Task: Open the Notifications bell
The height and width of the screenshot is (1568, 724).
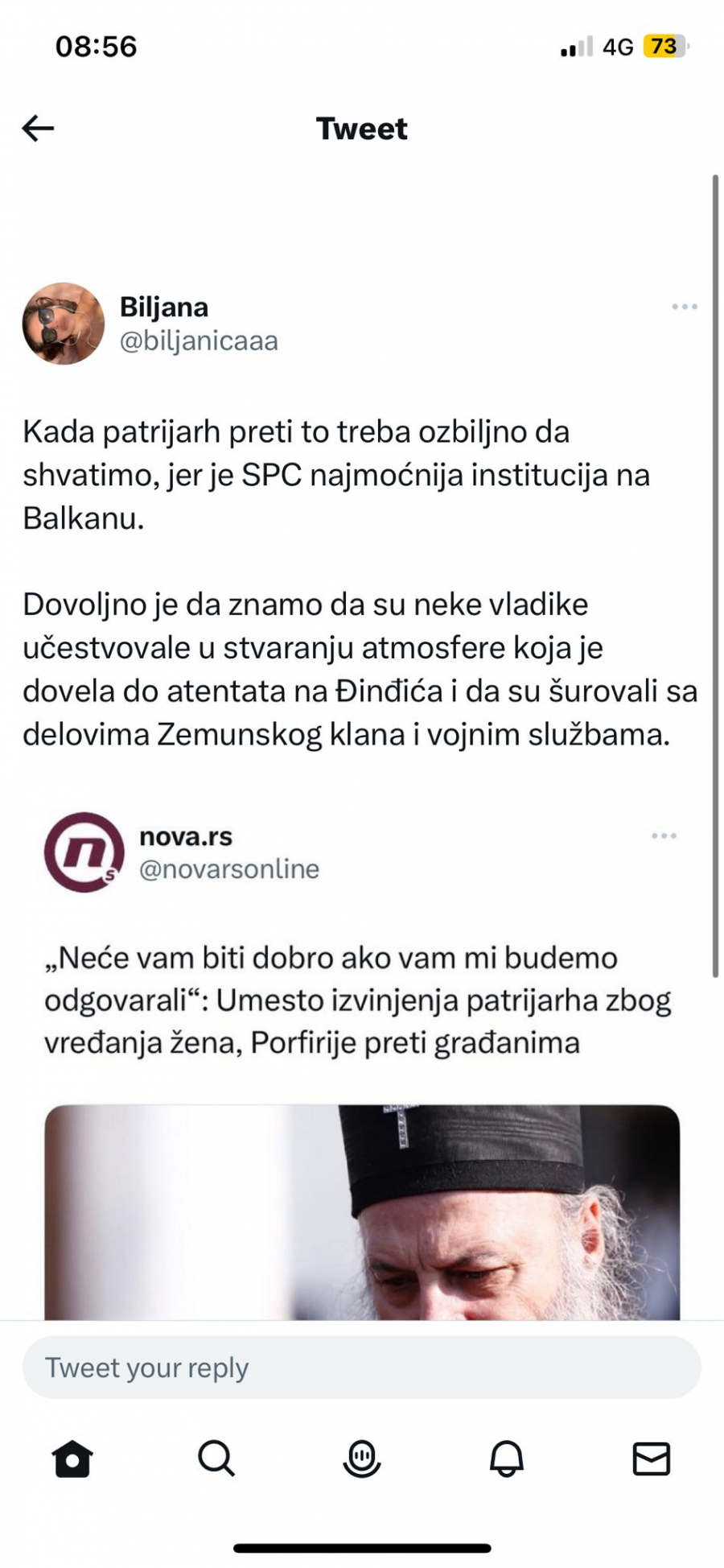Action: point(507,1459)
